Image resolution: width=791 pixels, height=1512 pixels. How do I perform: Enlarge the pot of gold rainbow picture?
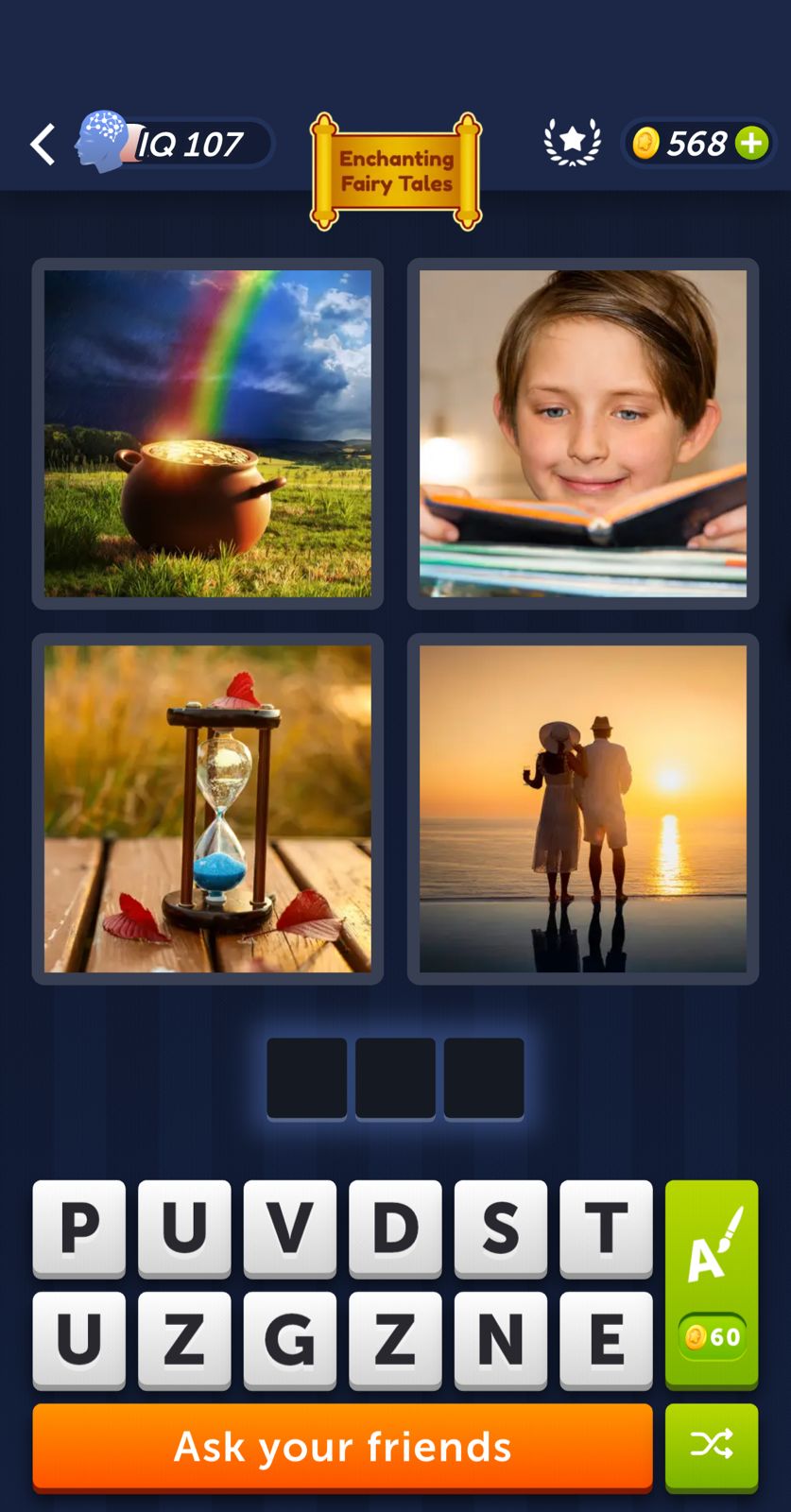coord(208,434)
